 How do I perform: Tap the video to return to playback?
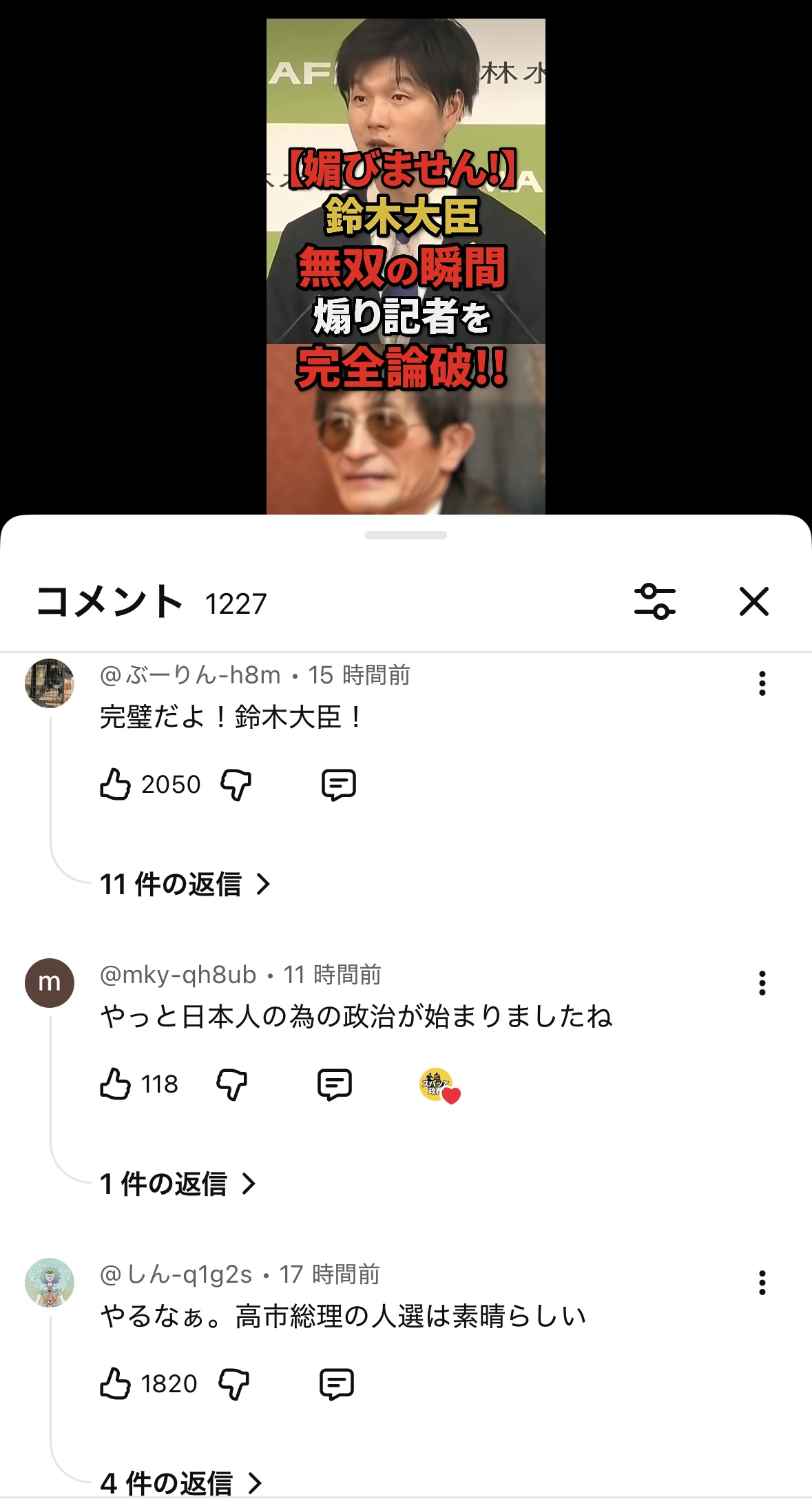pyautogui.click(x=406, y=266)
